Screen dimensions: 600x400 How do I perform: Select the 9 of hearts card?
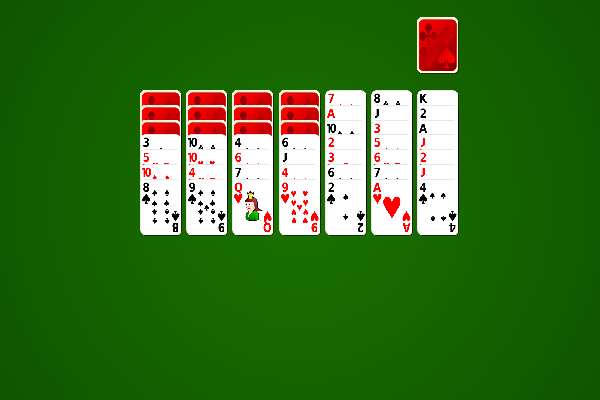[x=299, y=208]
